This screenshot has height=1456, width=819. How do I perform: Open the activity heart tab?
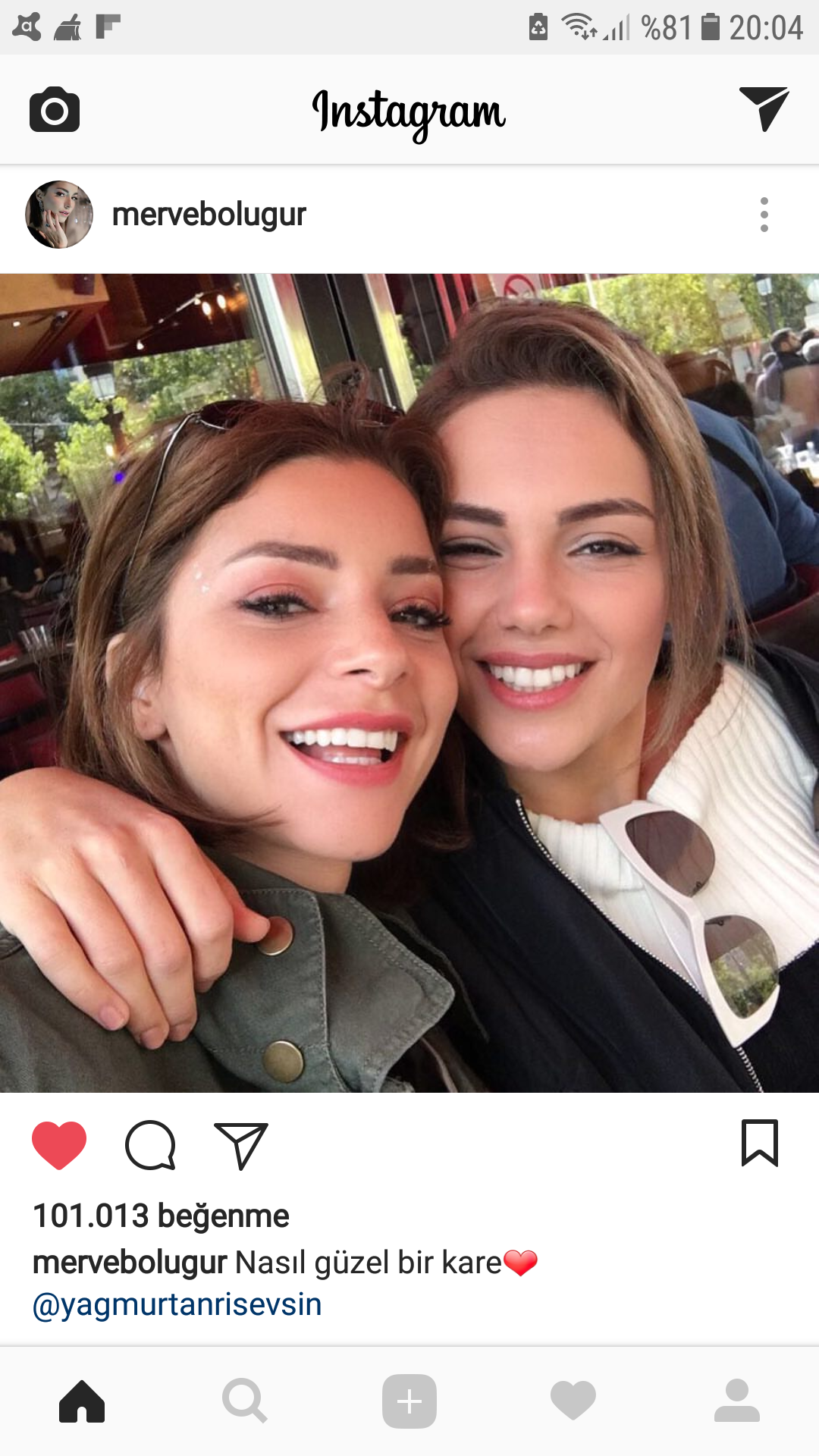573,1401
